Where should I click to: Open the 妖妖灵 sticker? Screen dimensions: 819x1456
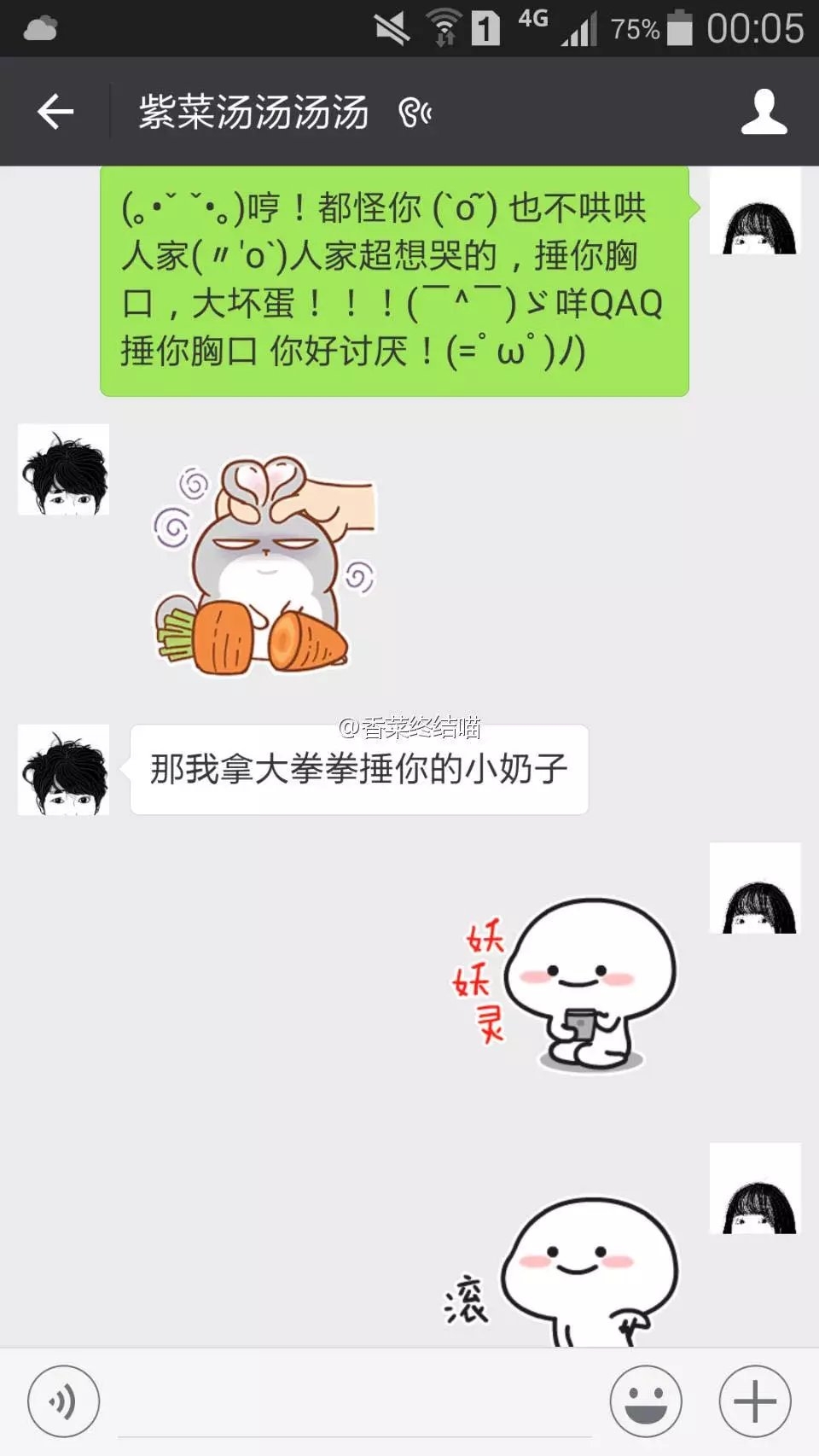click(565, 986)
